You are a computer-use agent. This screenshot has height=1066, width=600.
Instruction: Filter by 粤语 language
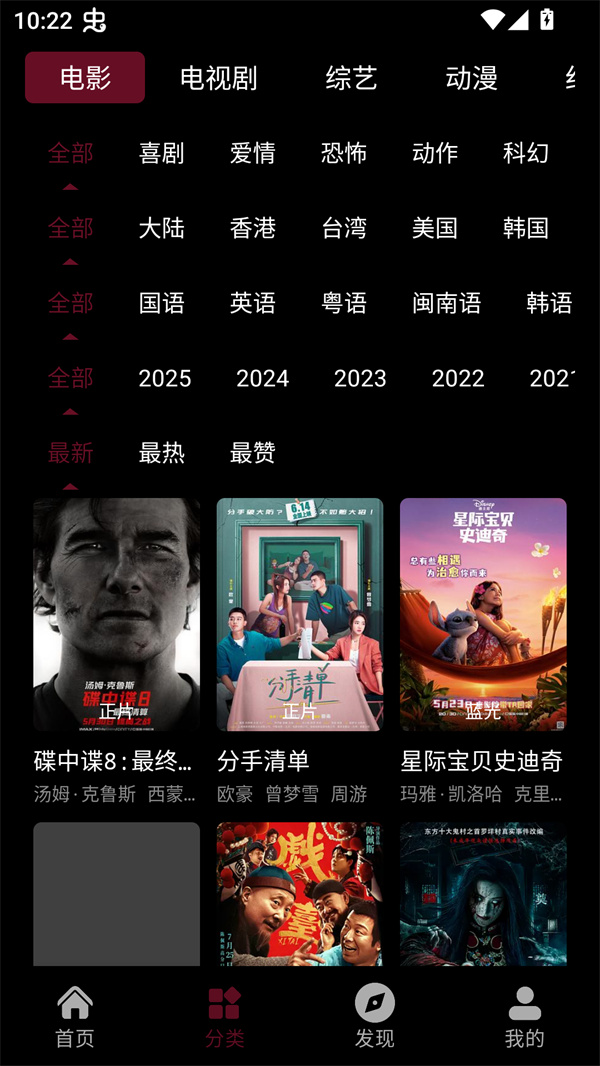[344, 303]
